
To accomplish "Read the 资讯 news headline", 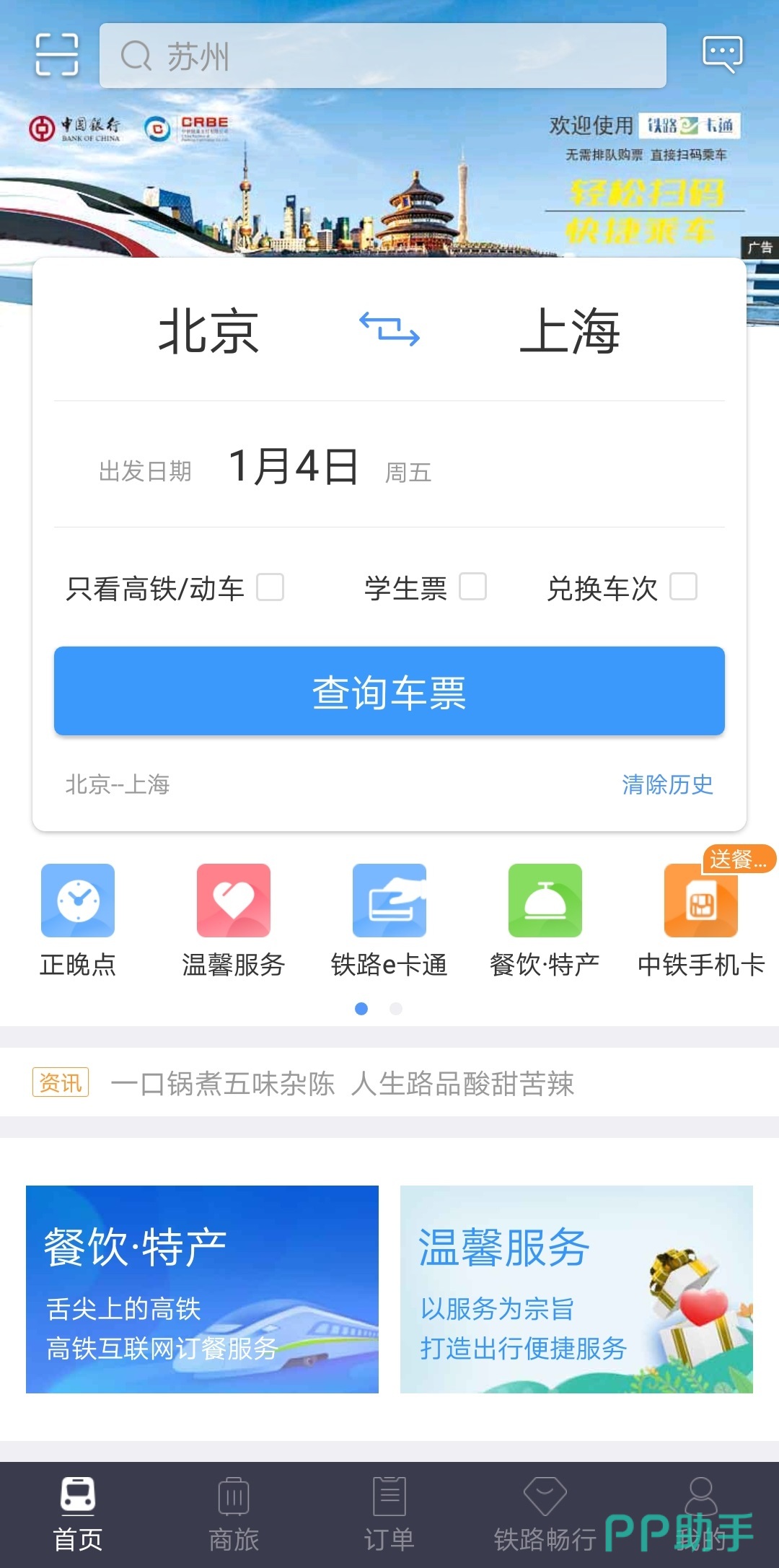I will pyautogui.click(x=343, y=1083).
